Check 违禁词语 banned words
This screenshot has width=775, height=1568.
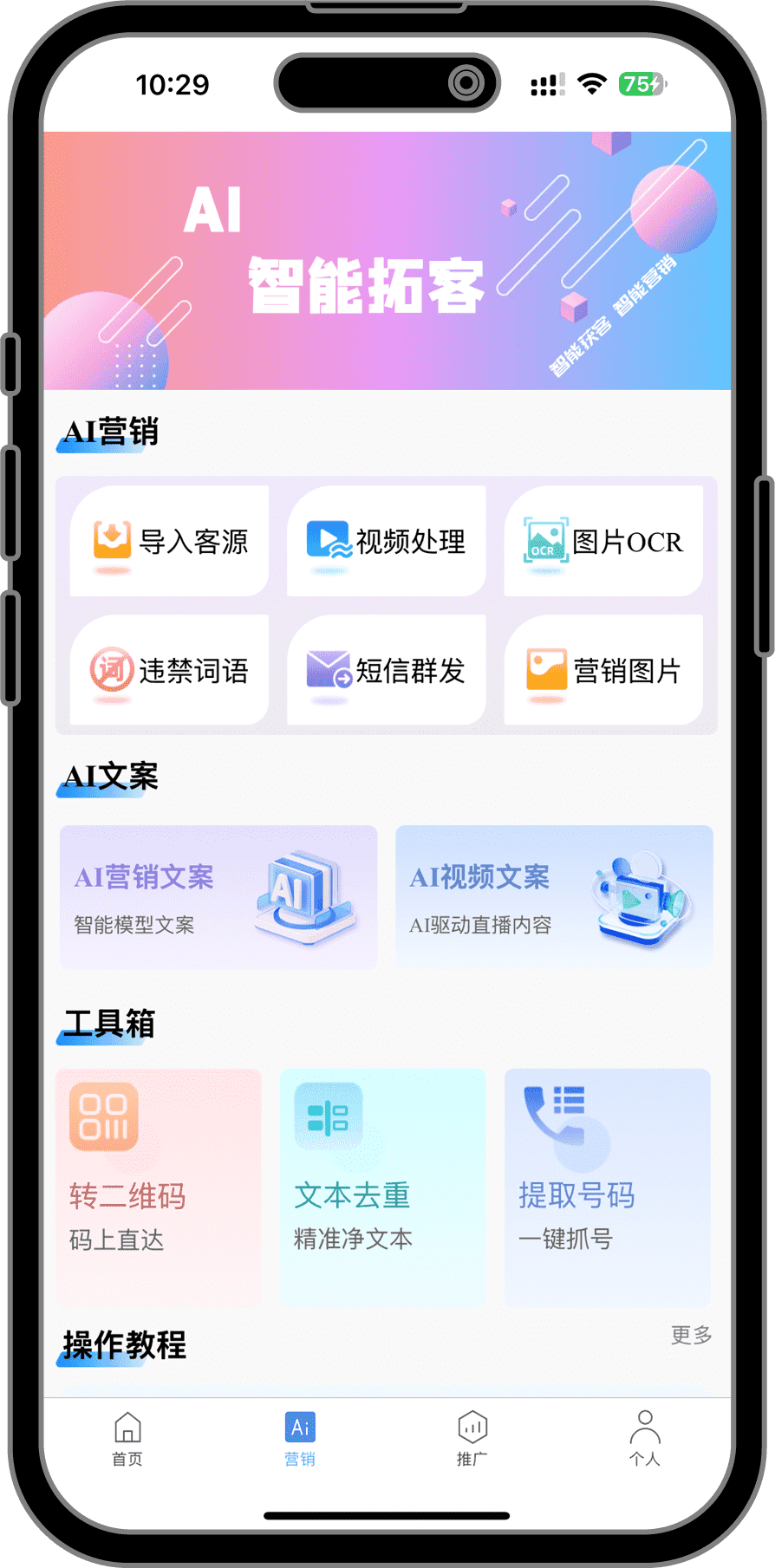pyautogui.click(x=170, y=670)
